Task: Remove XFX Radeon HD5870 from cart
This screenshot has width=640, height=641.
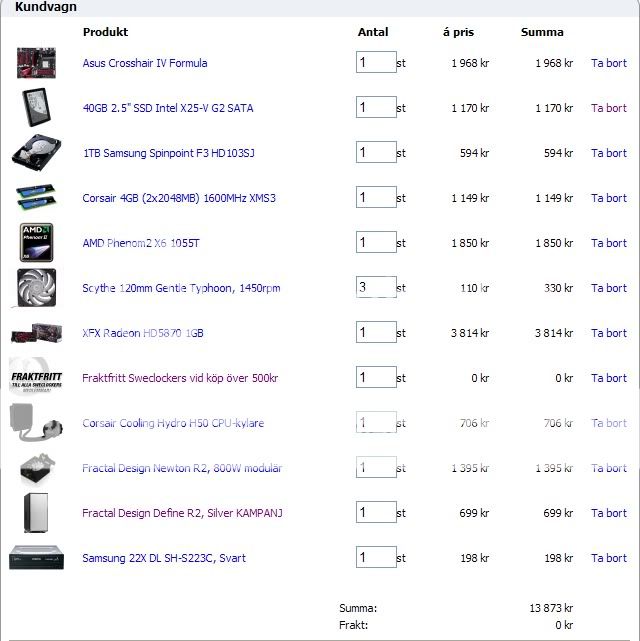Action: click(608, 333)
